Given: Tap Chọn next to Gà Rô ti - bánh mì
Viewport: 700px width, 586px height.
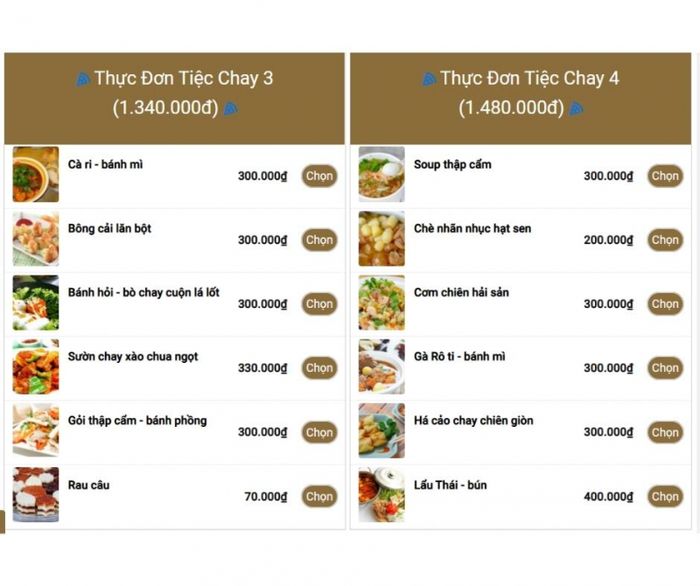Looking at the screenshot, I should coord(665,368).
